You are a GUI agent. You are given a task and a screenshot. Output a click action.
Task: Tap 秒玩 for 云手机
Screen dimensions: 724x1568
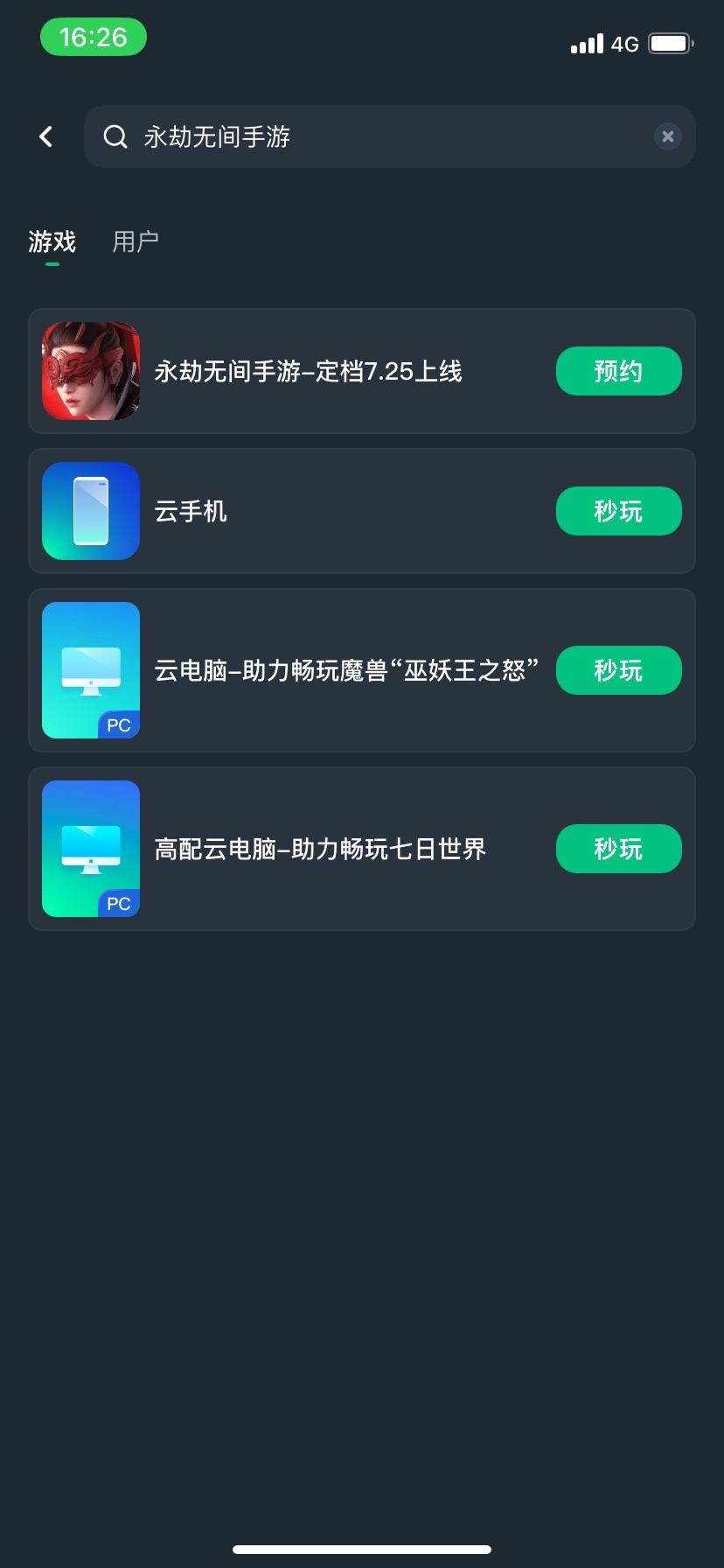coord(619,511)
